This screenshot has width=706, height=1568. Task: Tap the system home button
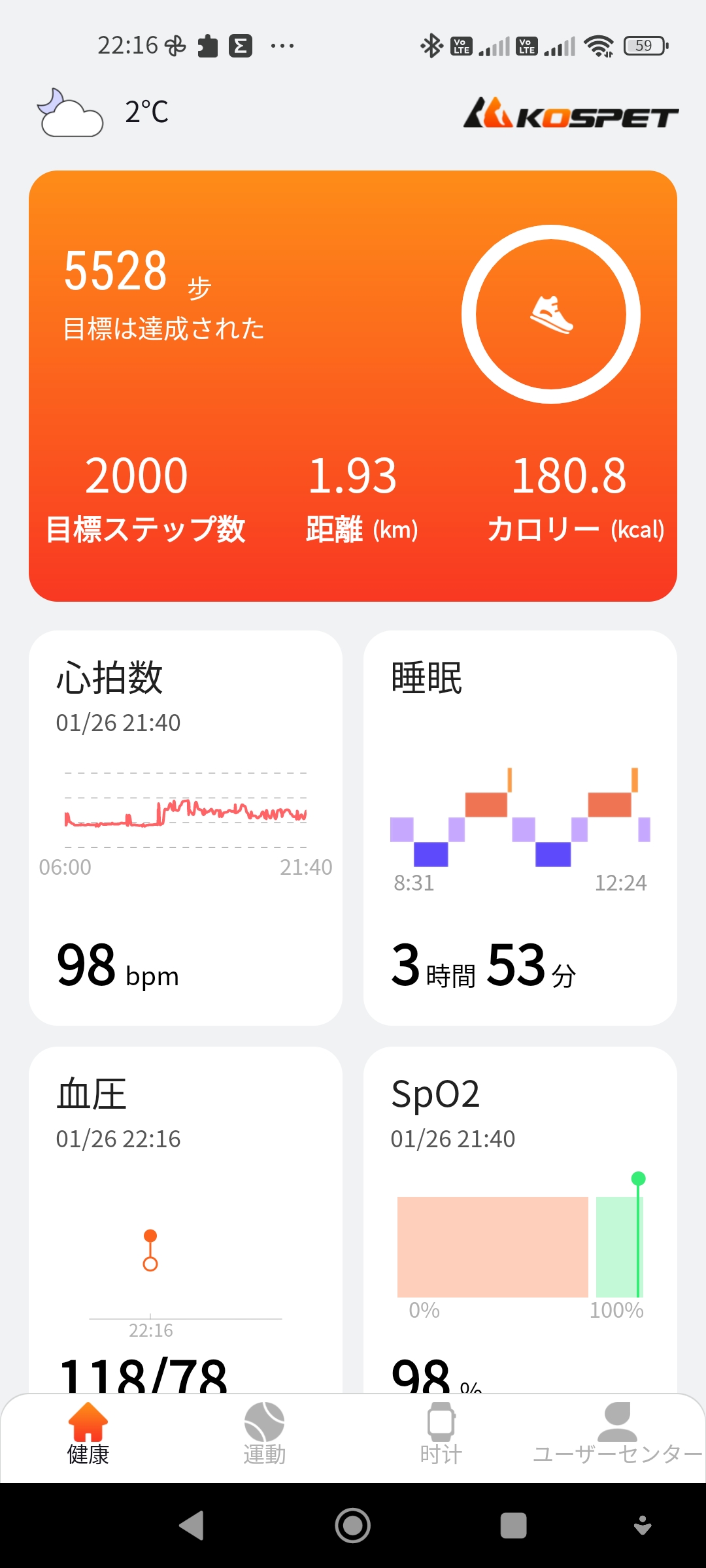point(353,1526)
